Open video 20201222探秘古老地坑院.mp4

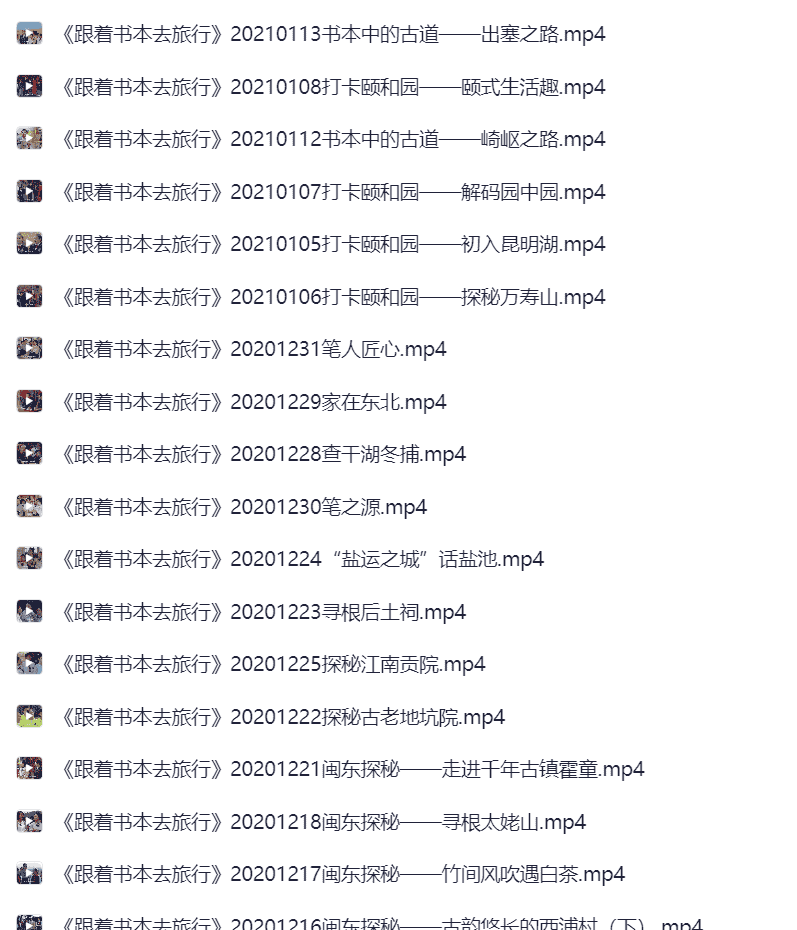click(x=282, y=717)
